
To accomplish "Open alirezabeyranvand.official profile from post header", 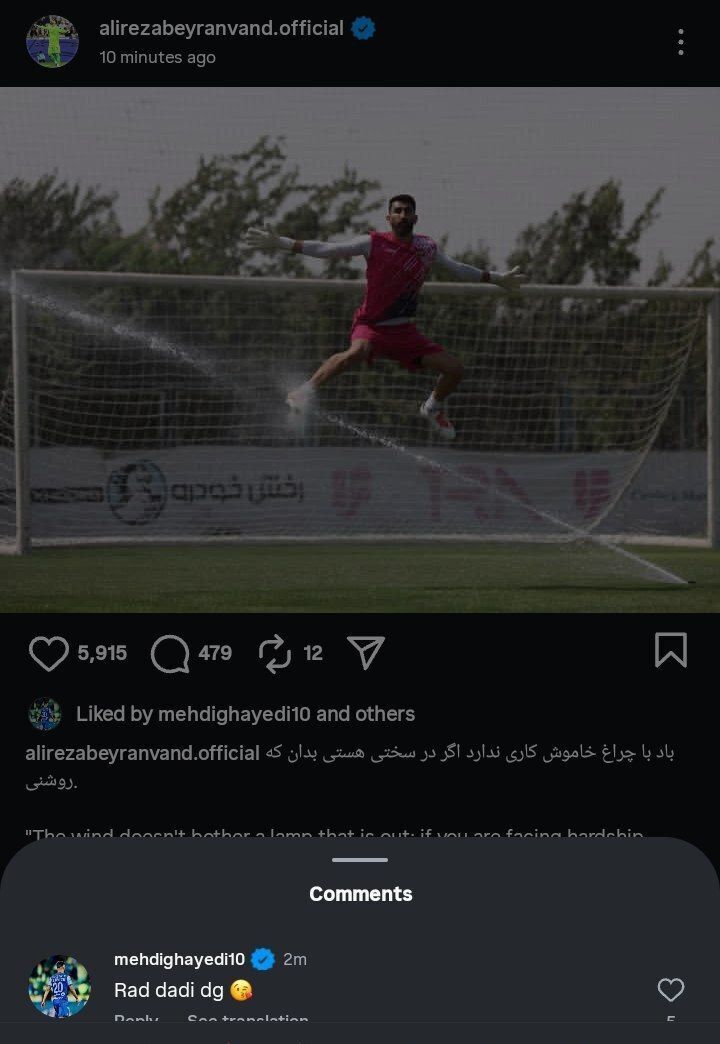I will click(221, 29).
